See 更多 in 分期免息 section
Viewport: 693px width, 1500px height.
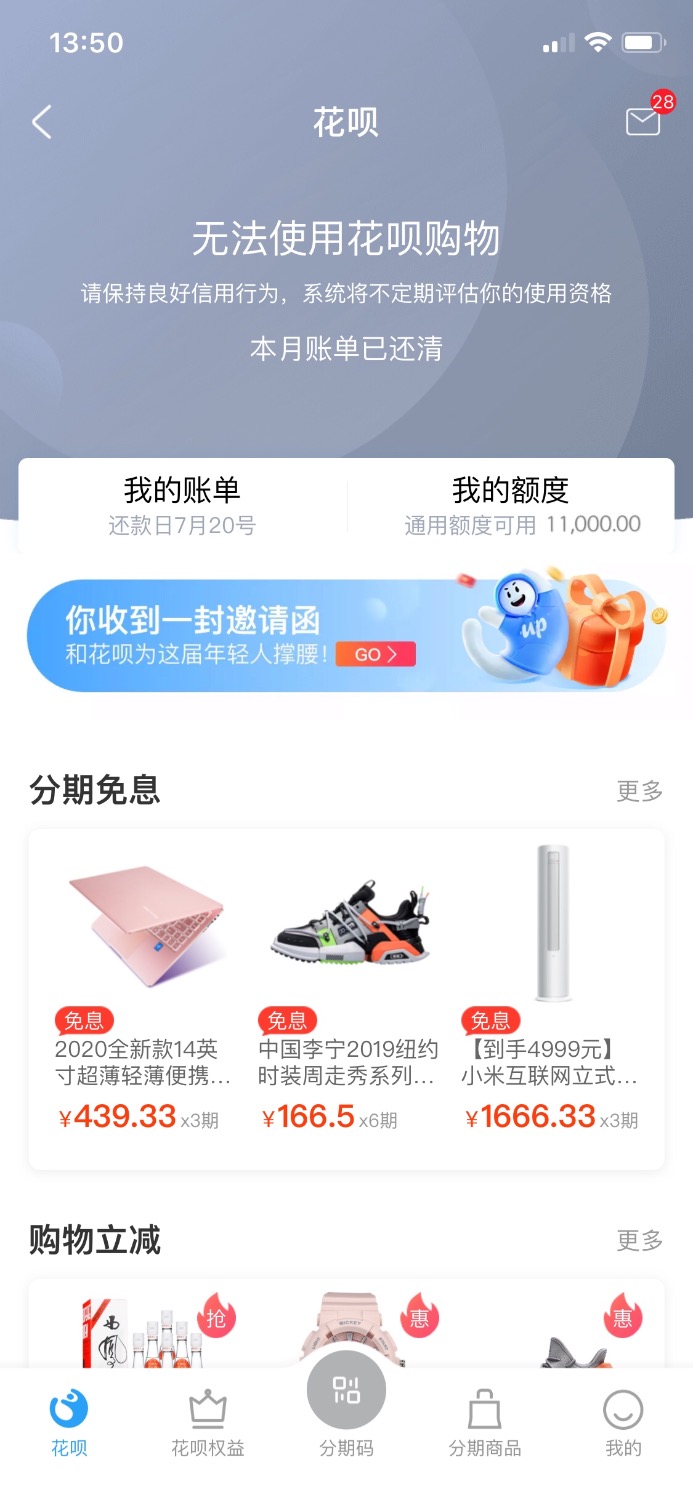click(639, 791)
